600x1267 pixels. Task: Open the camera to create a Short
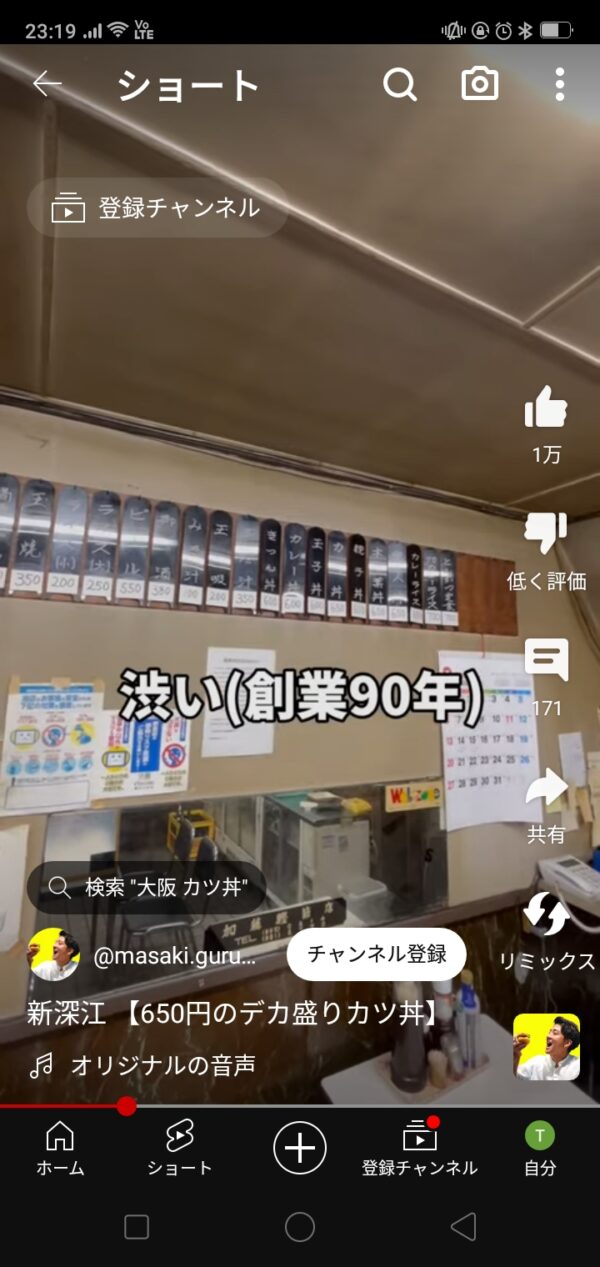click(480, 85)
